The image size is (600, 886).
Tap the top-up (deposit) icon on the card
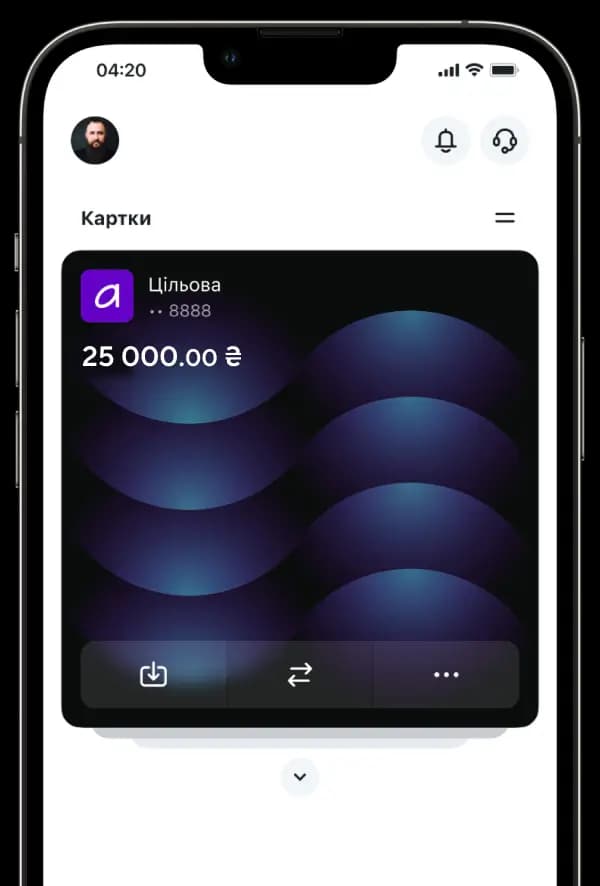tap(153, 675)
